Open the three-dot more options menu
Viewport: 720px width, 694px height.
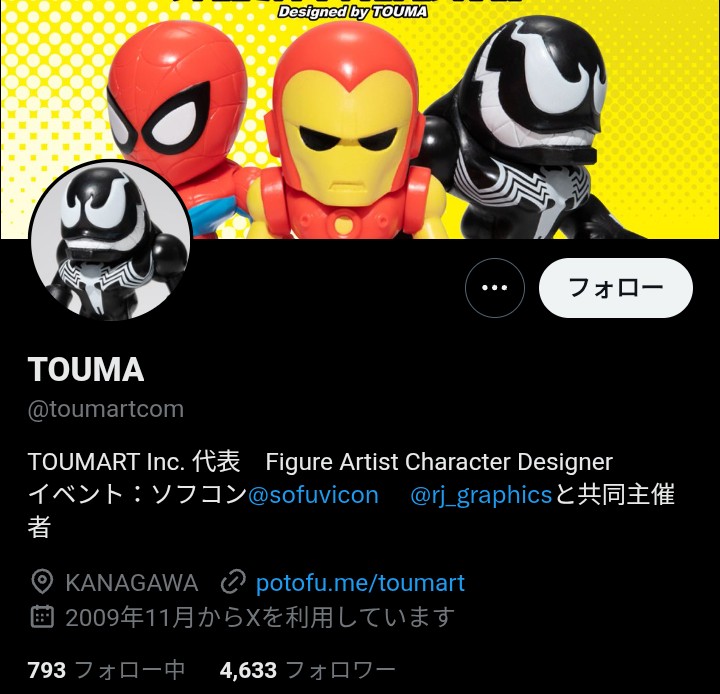[494, 288]
